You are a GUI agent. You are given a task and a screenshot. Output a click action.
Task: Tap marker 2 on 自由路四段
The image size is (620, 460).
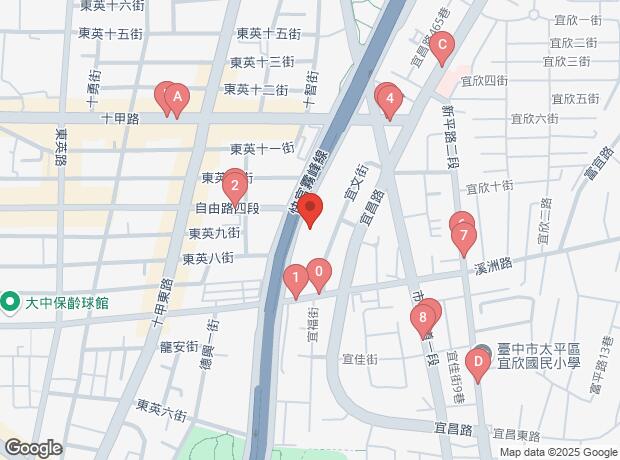pyautogui.click(x=234, y=185)
